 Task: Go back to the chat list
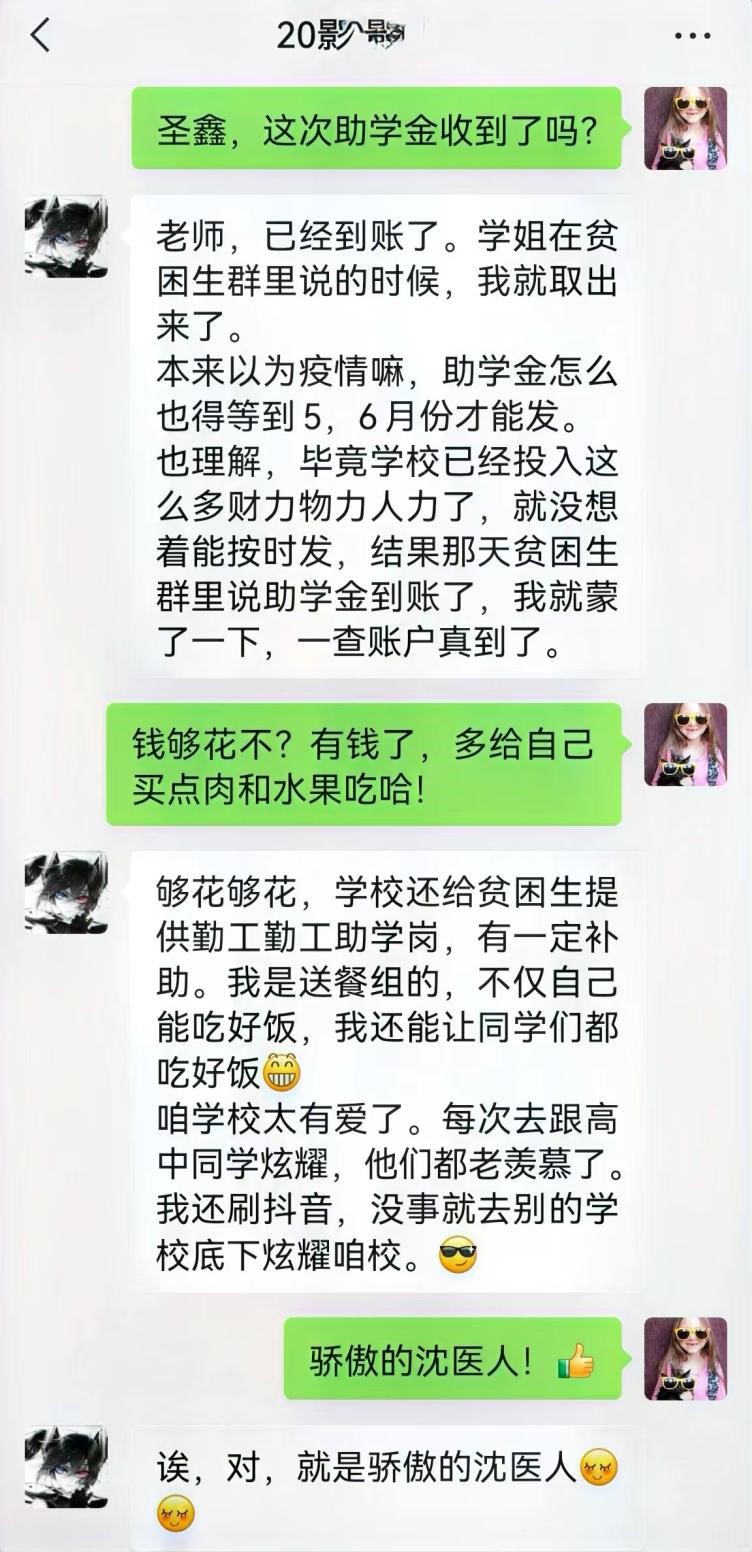[40, 37]
